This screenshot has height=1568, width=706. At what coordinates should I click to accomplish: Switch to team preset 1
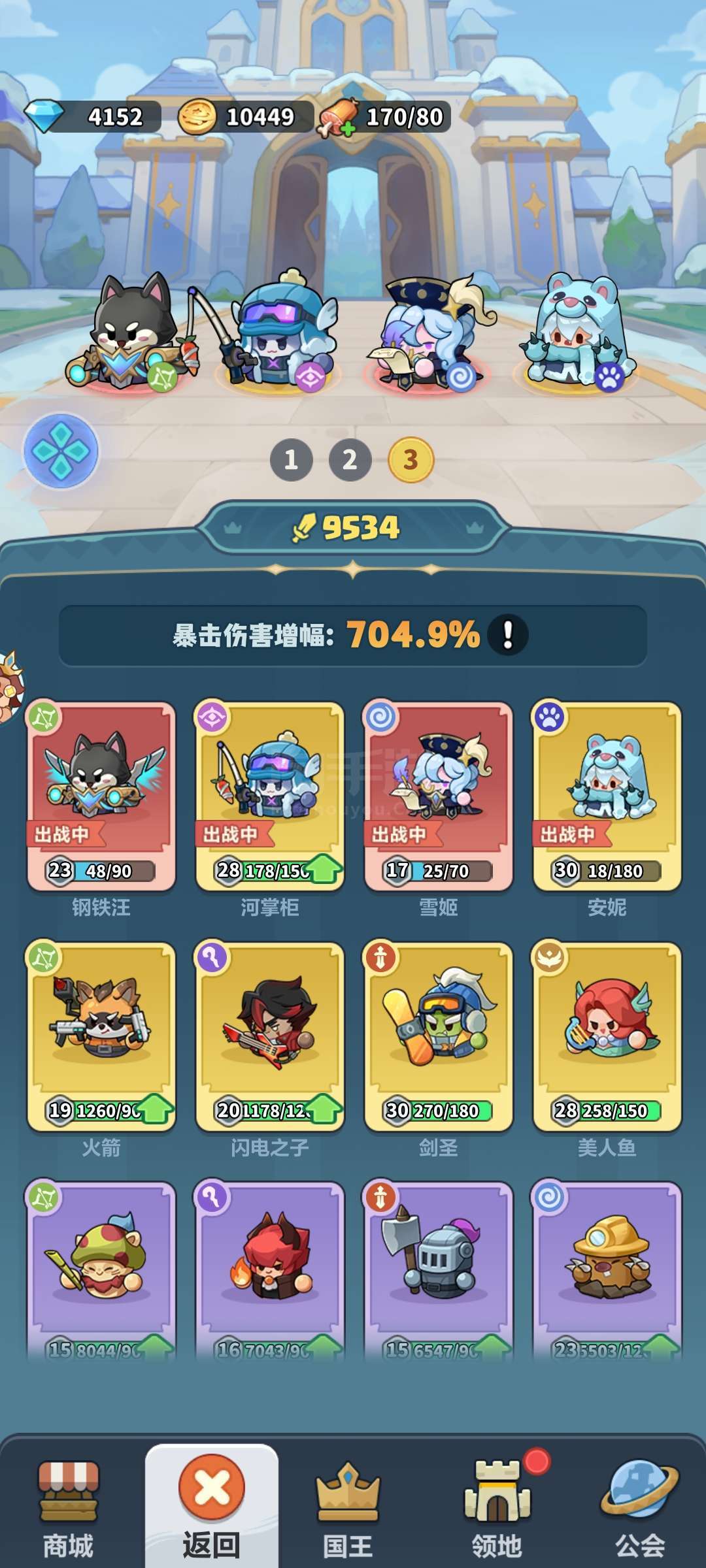click(x=292, y=460)
